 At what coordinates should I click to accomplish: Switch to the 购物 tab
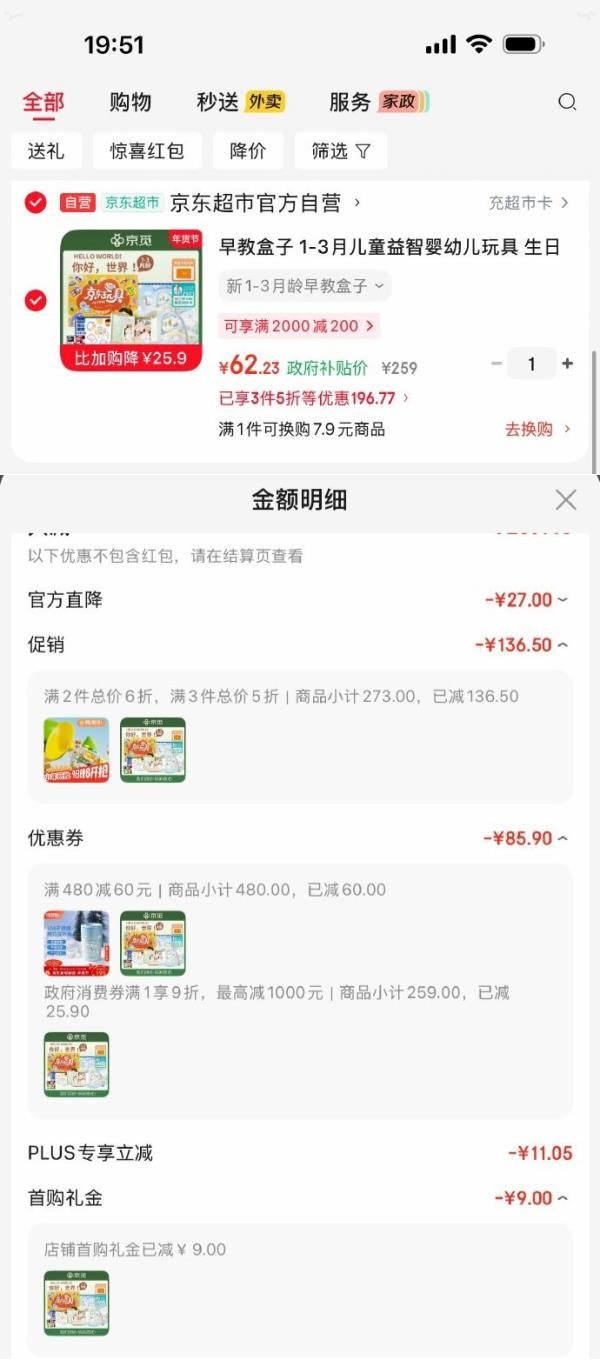point(130,102)
